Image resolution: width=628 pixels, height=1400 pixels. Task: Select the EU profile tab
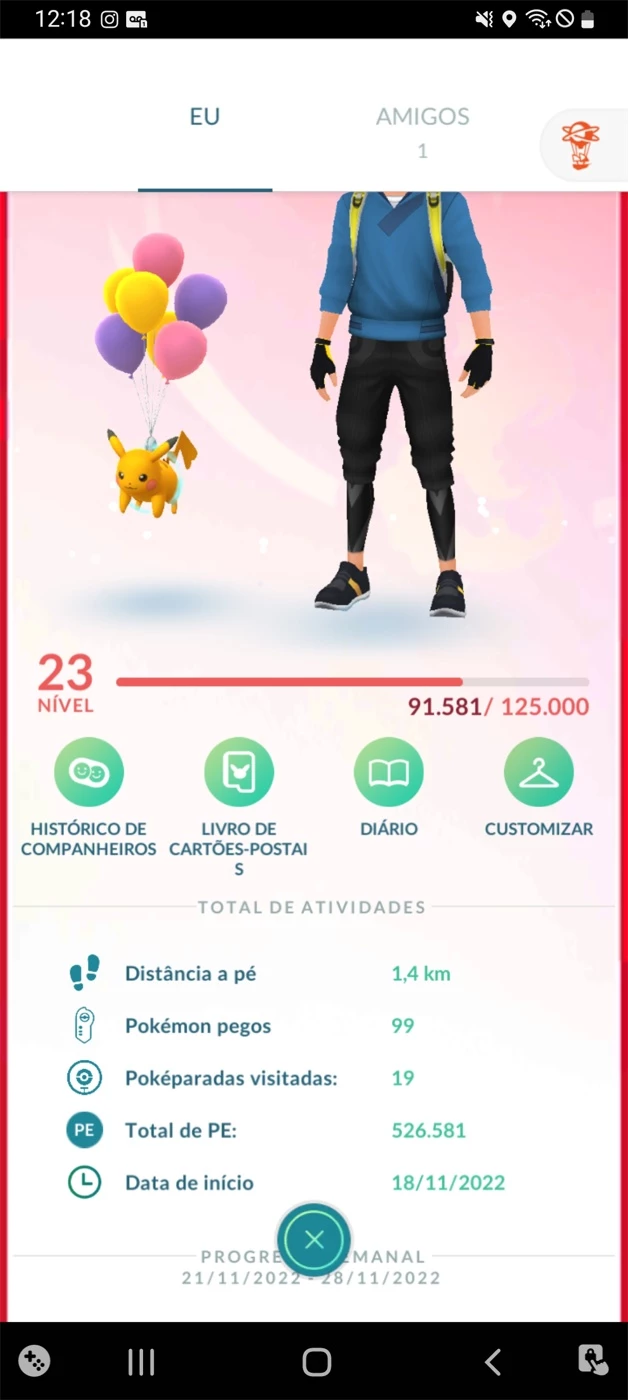point(205,117)
